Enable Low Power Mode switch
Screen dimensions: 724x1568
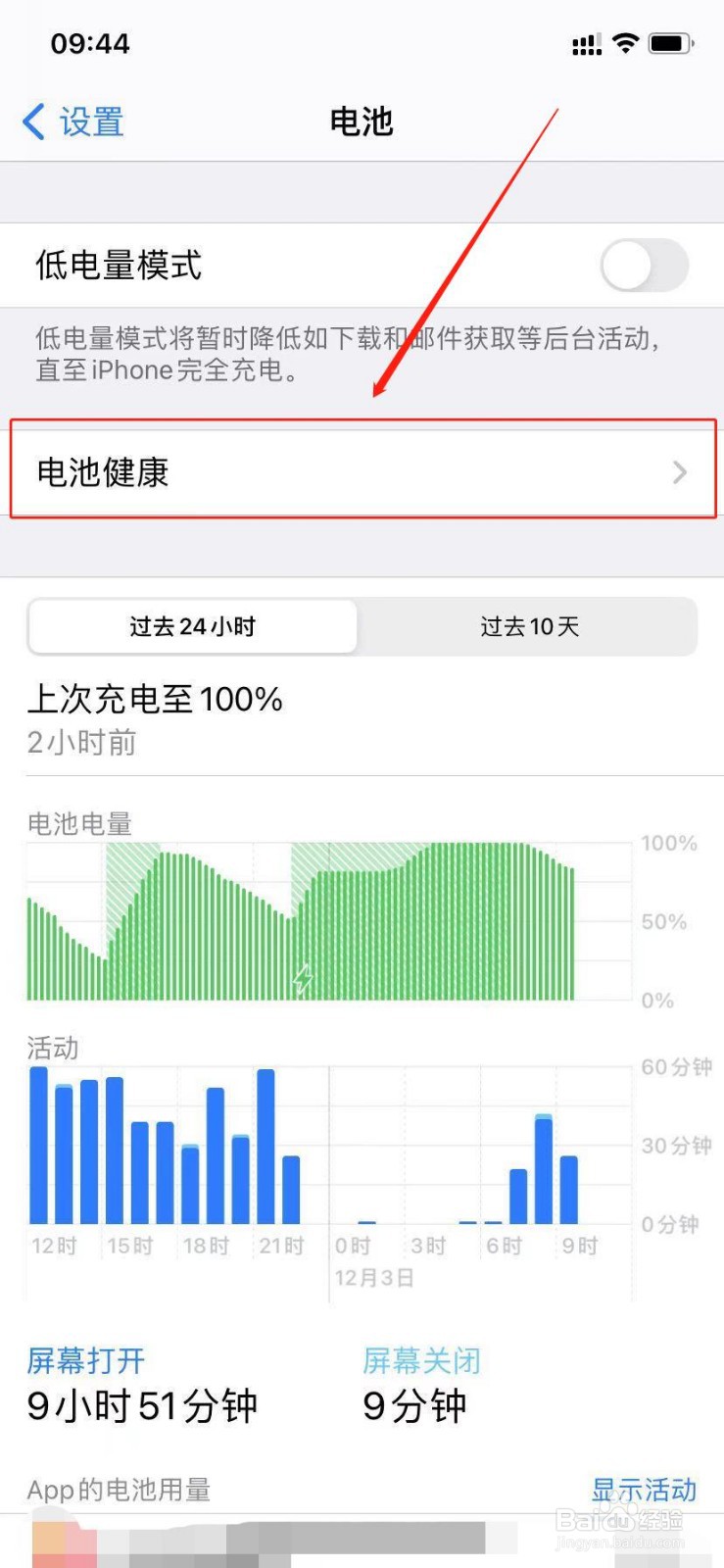coord(644,265)
